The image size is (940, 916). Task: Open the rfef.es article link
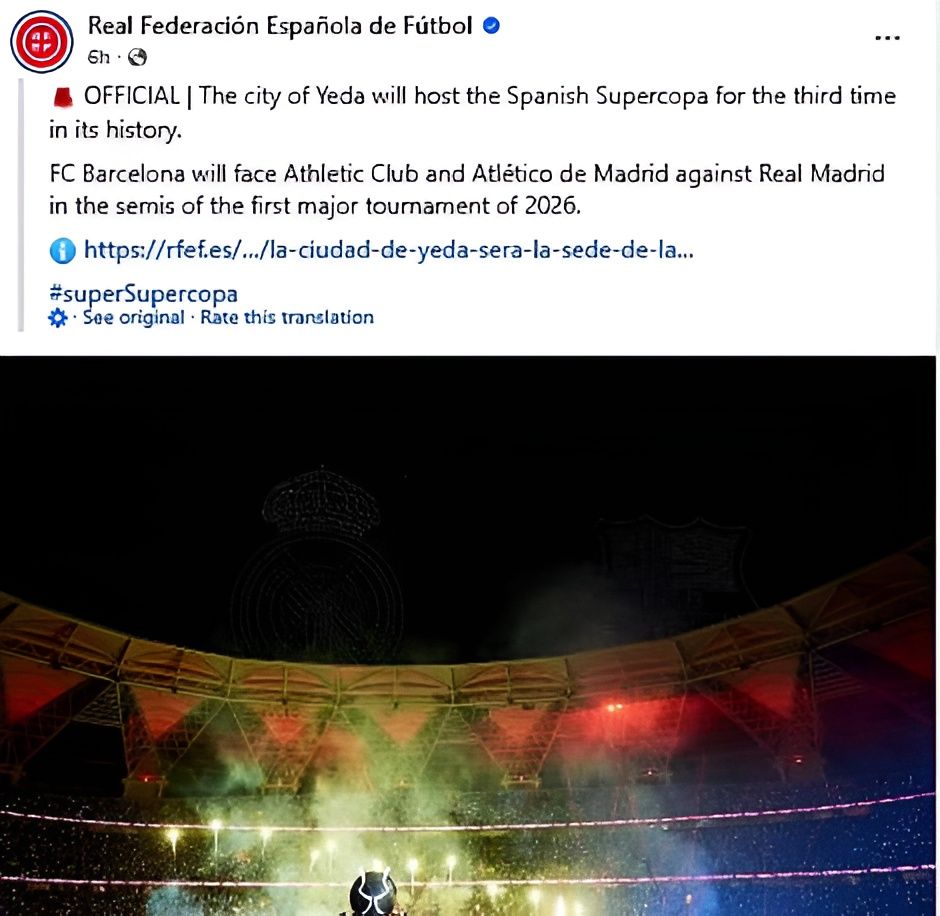point(388,250)
